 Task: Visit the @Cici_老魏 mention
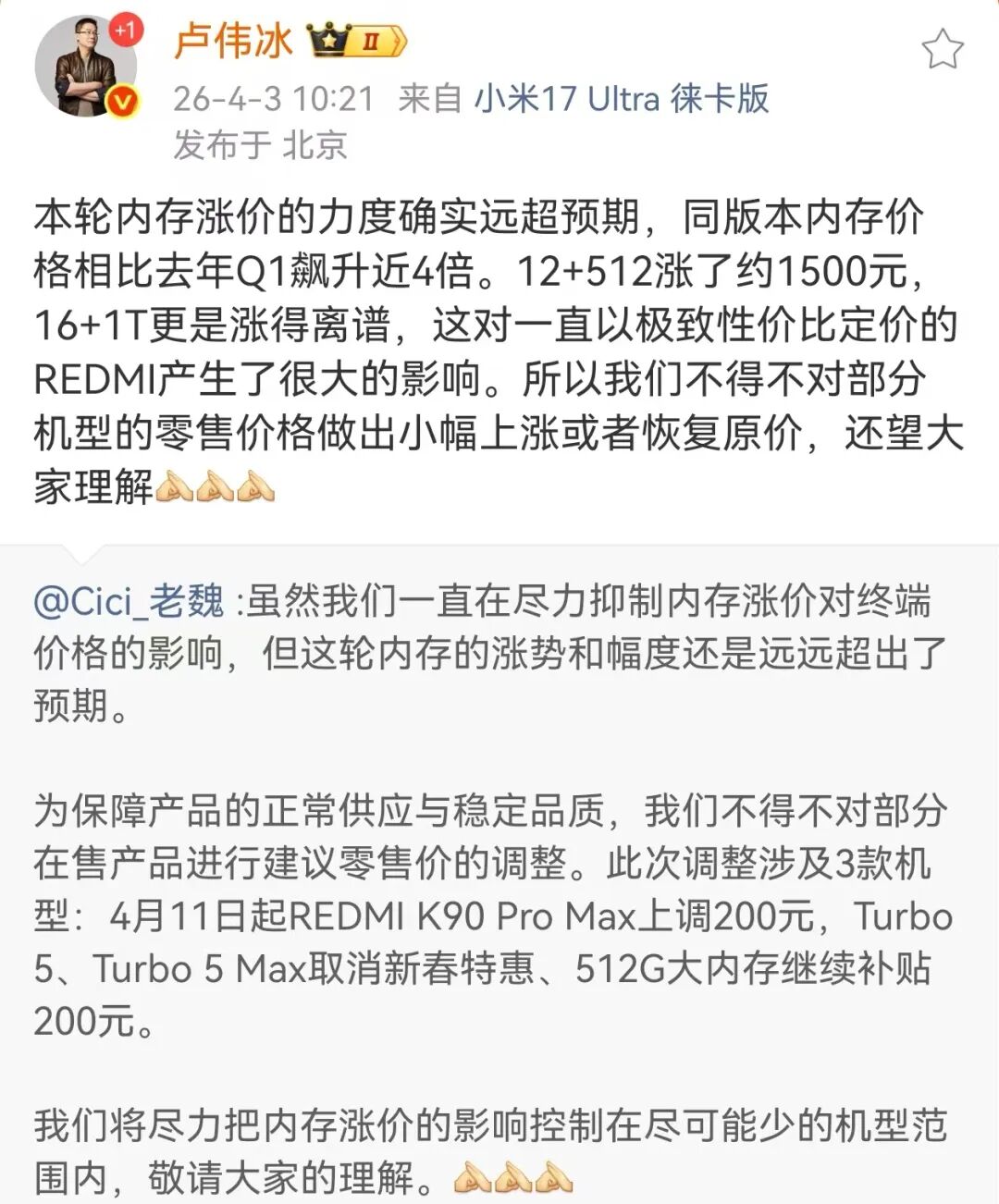[129, 602]
